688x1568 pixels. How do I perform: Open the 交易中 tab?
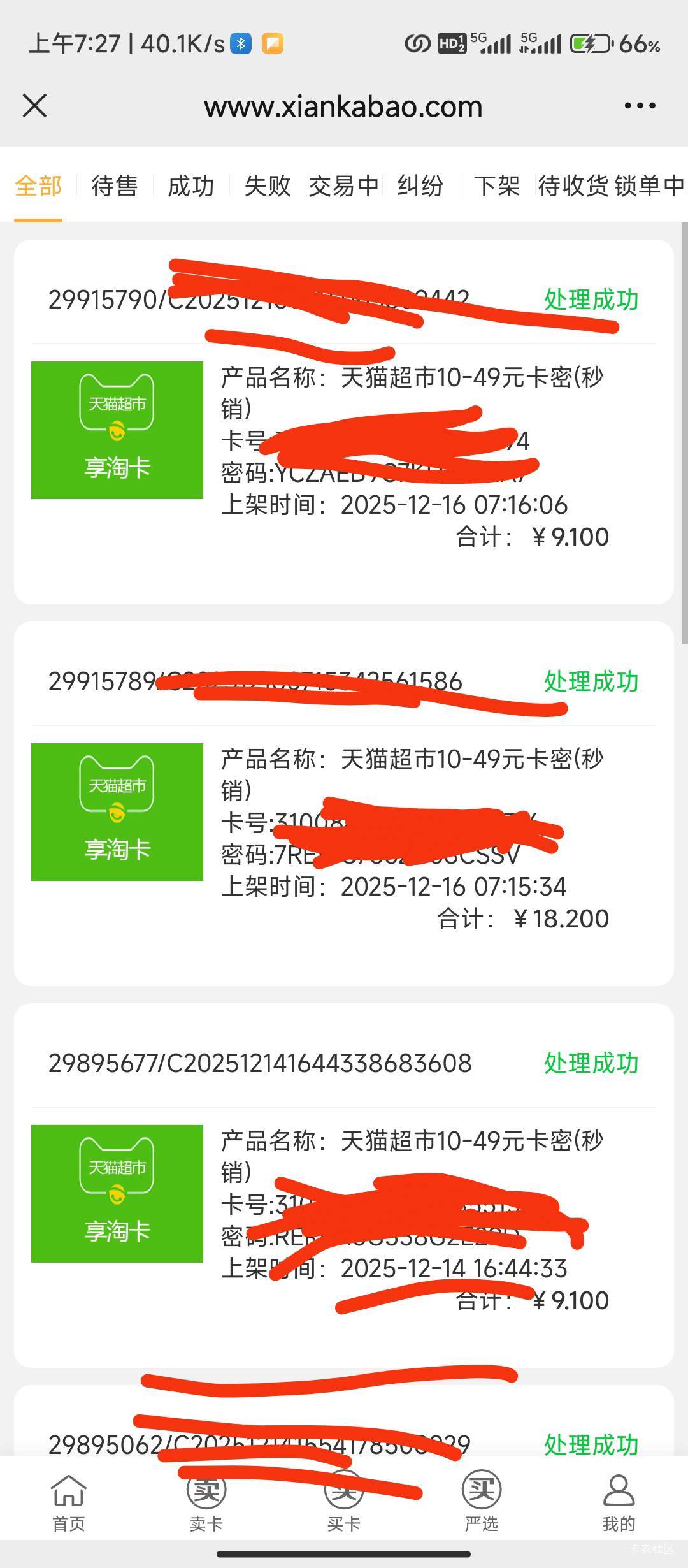pos(344,186)
